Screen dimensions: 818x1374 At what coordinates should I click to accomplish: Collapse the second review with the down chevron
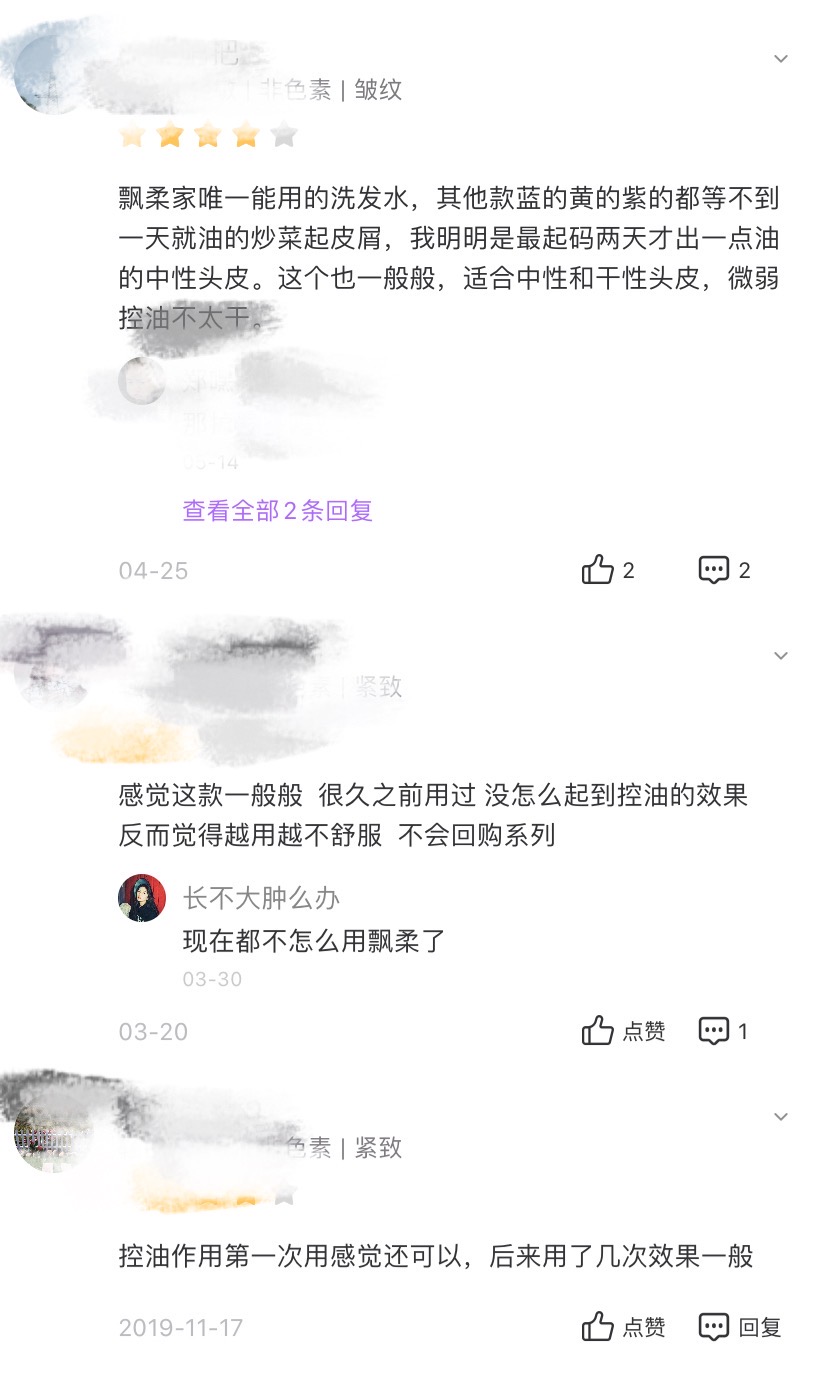[x=781, y=656]
